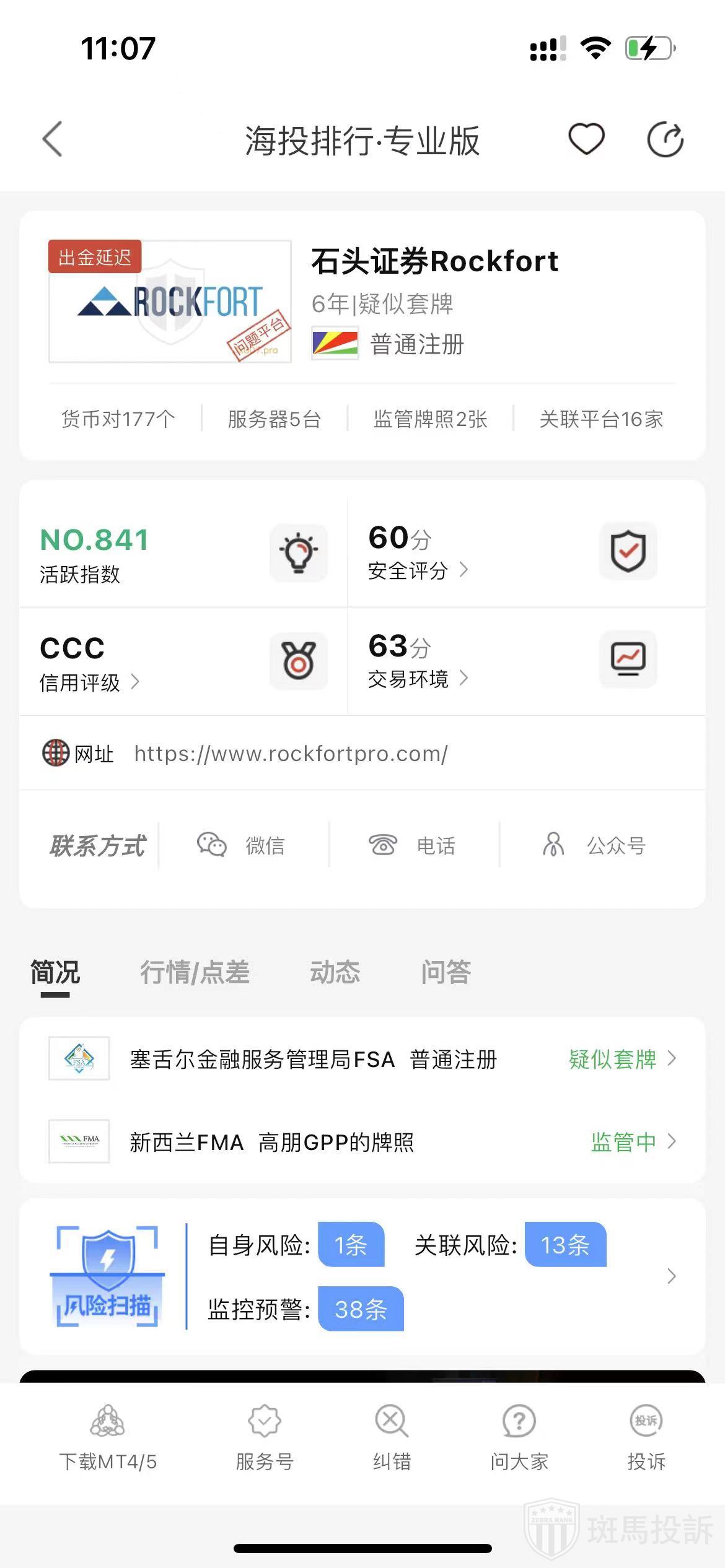Open the 风险扫描 risk details card
Image resolution: width=725 pixels, height=1568 pixels.
click(362, 1277)
